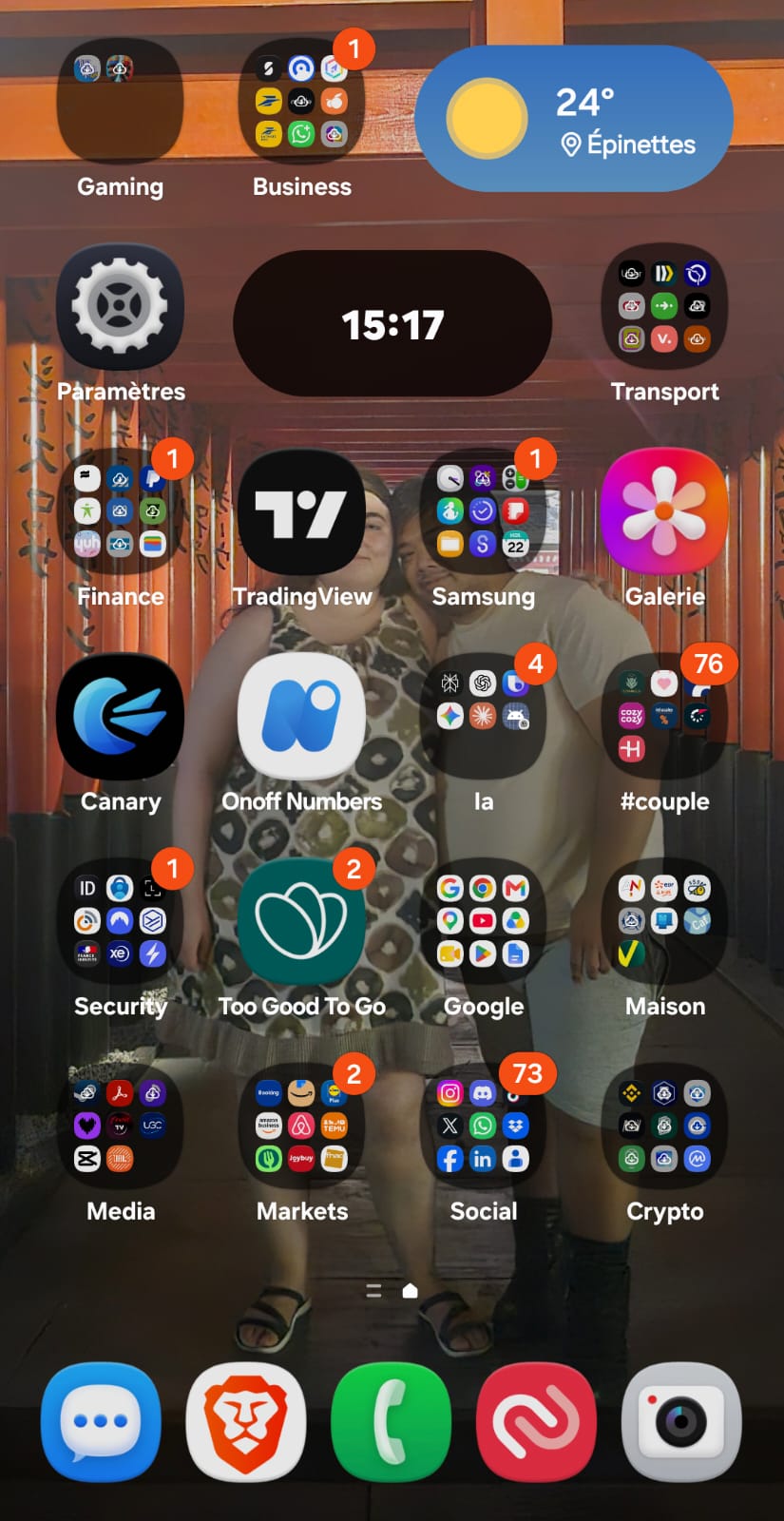Open the Crypto folder
Viewport: 784px width, 1521px height.
click(665, 1126)
